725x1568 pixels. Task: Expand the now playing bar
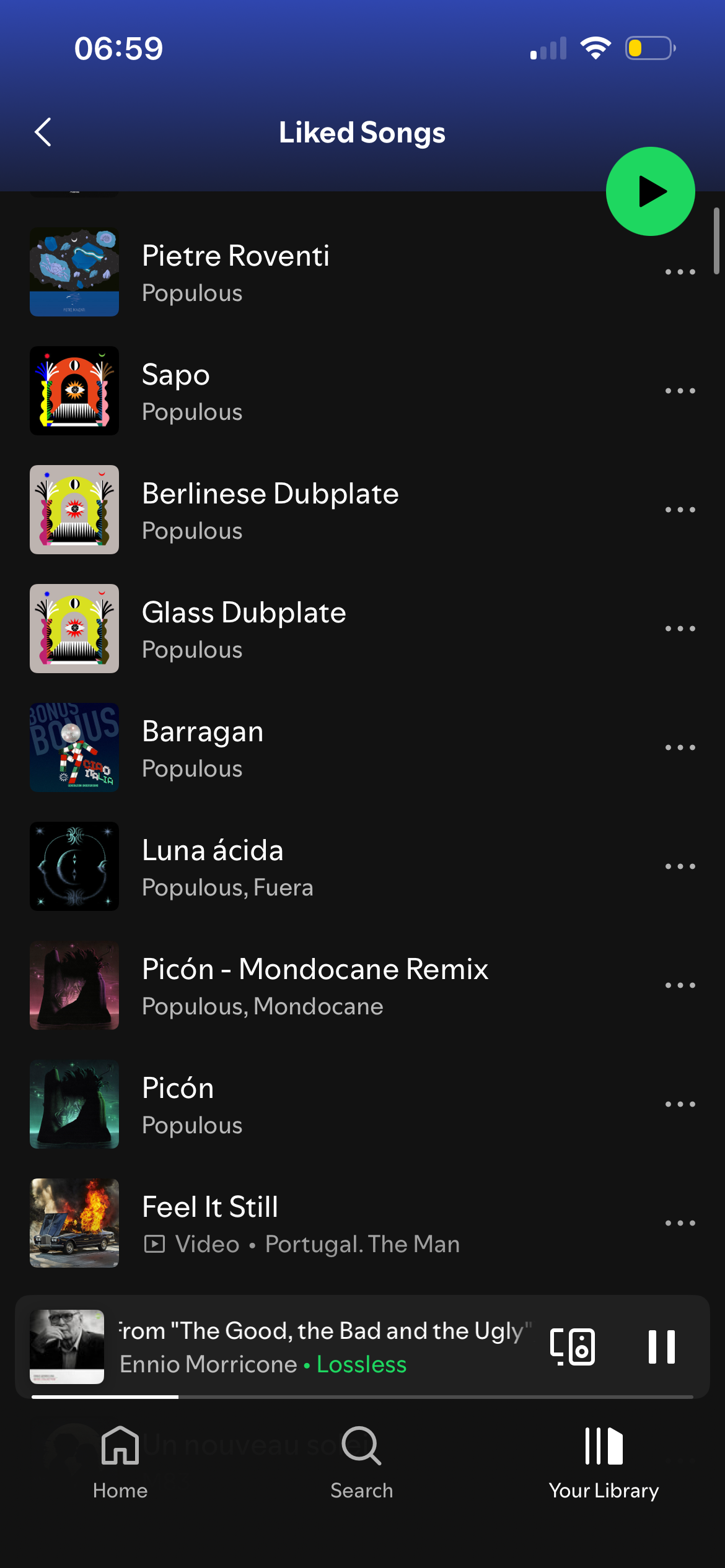pos(322,1347)
